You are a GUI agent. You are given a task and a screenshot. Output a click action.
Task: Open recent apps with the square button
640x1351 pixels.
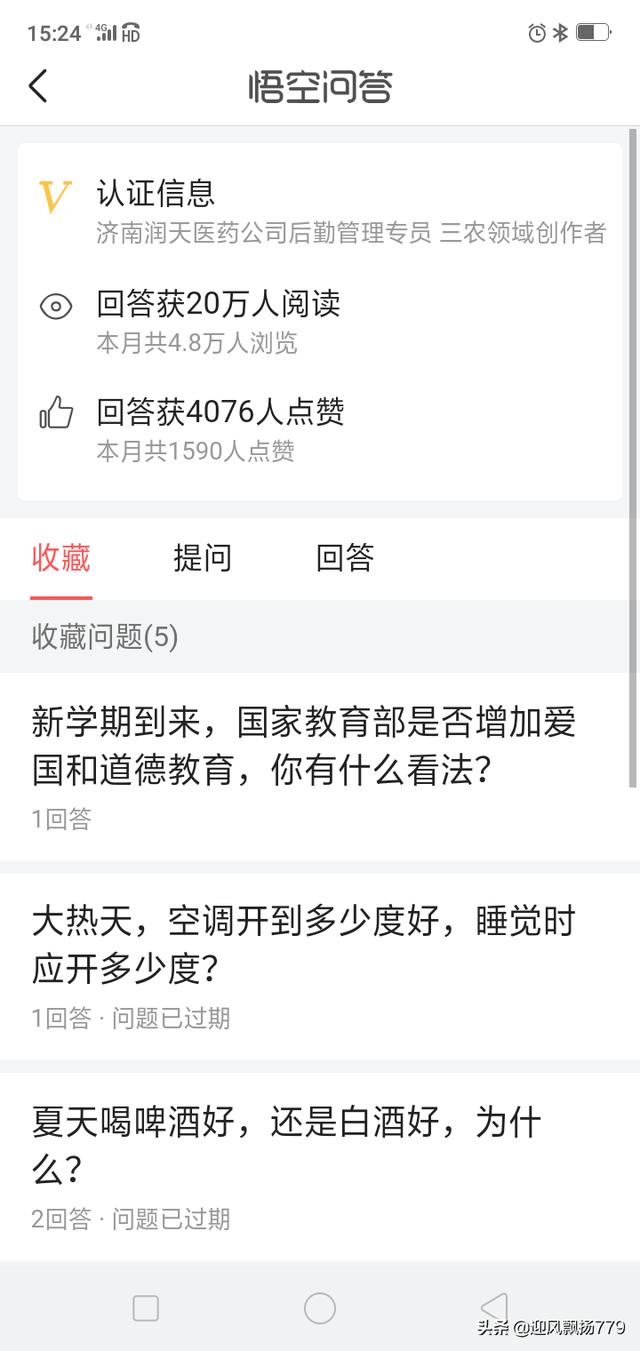click(146, 1307)
